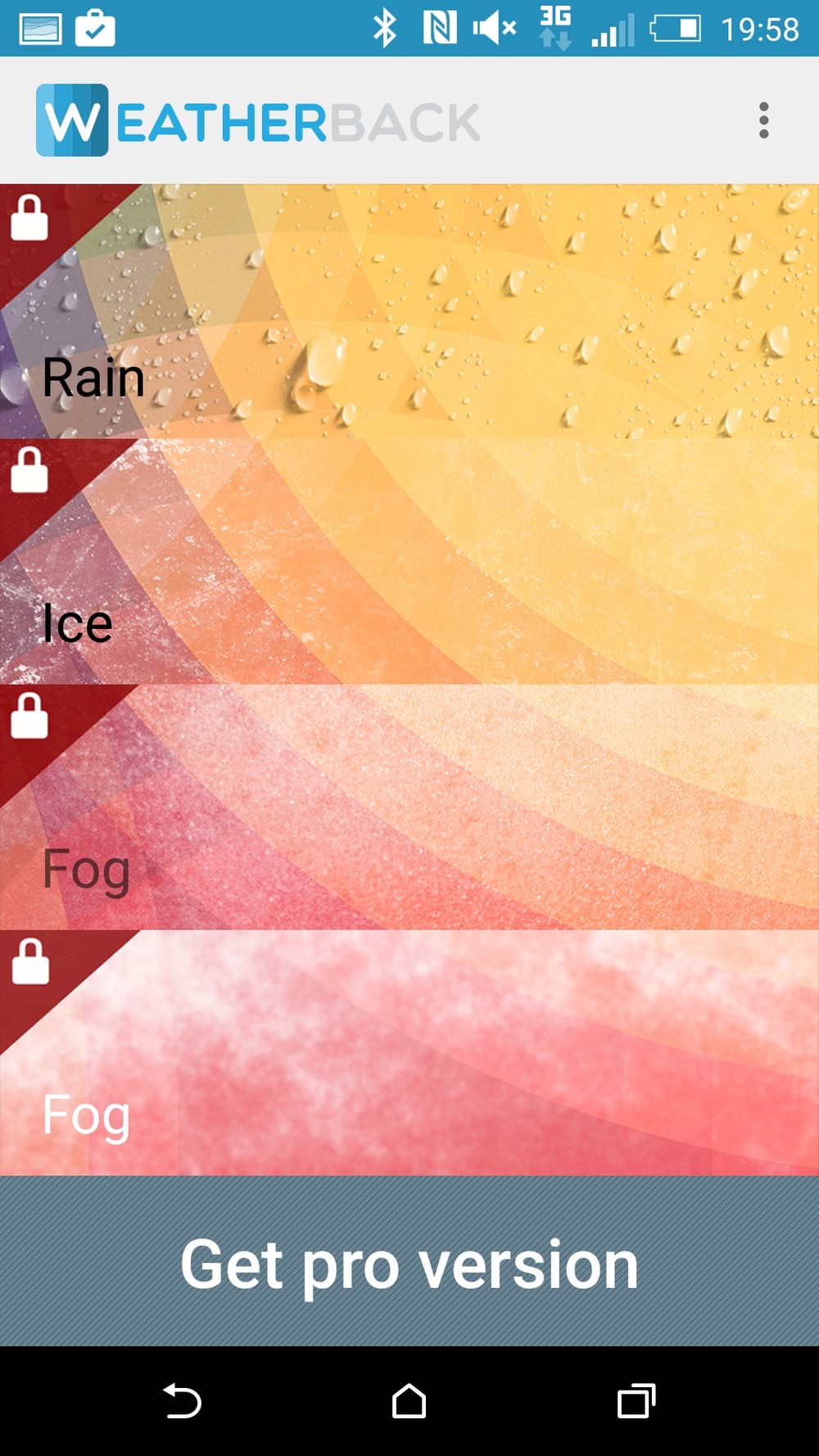819x1456 pixels.
Task: Select the locked Rain background
Action: point(409,311)
